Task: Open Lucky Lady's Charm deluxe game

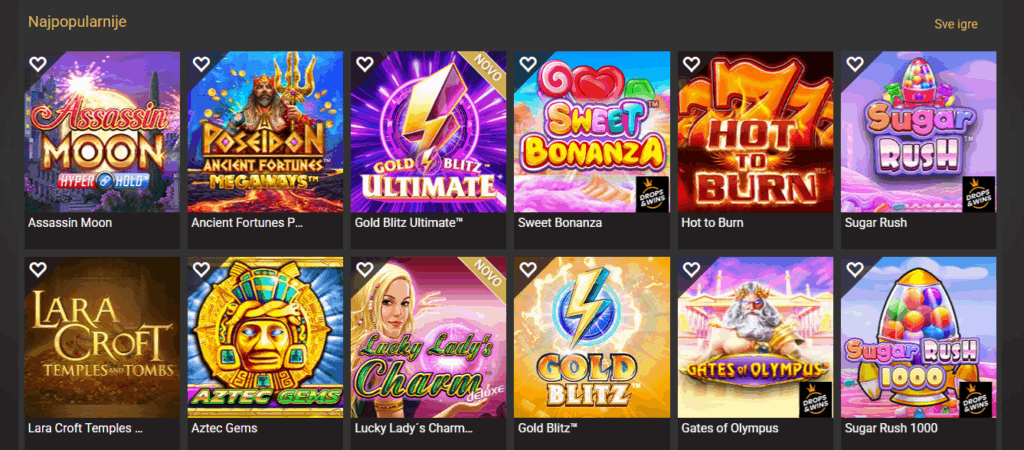Action: [x=430, y=340]
